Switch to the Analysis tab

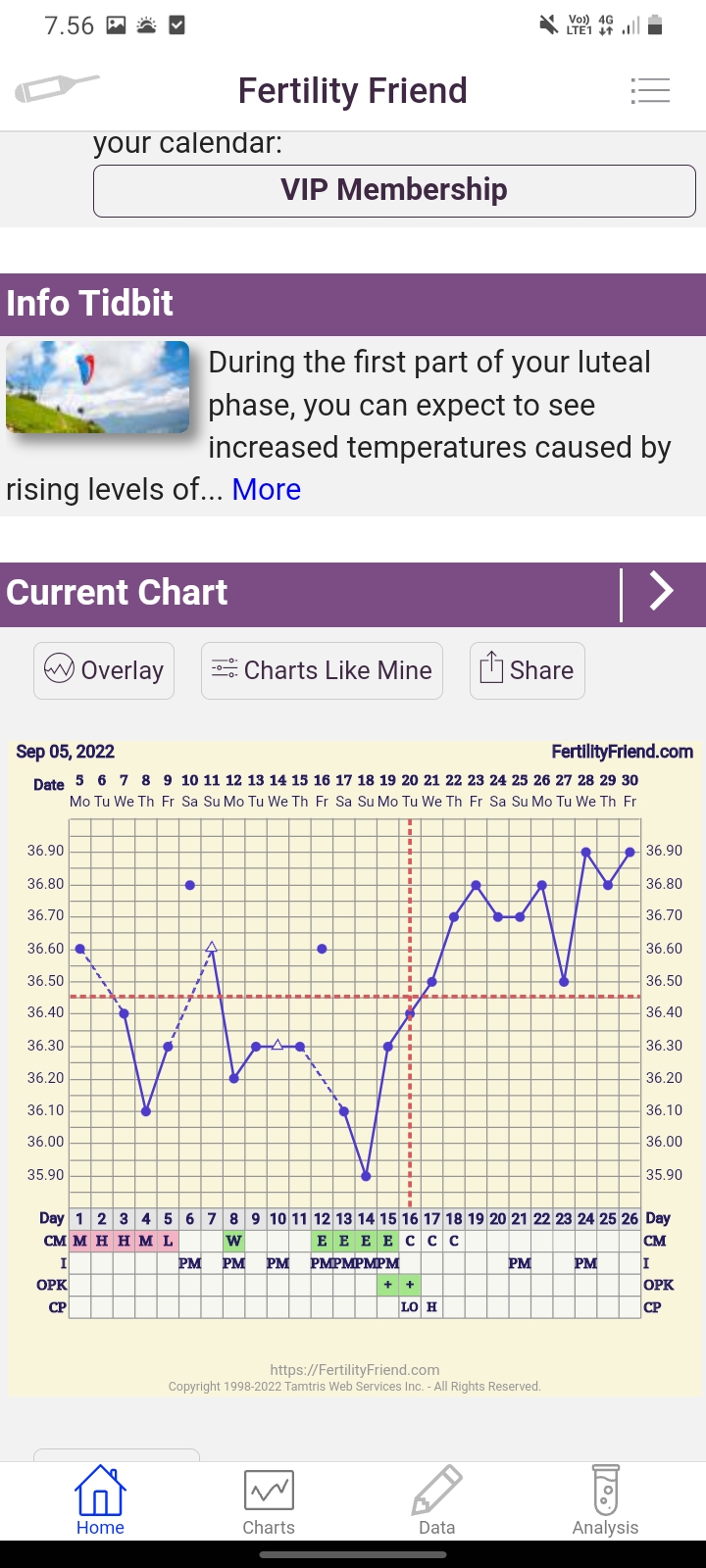(605, 1501)
